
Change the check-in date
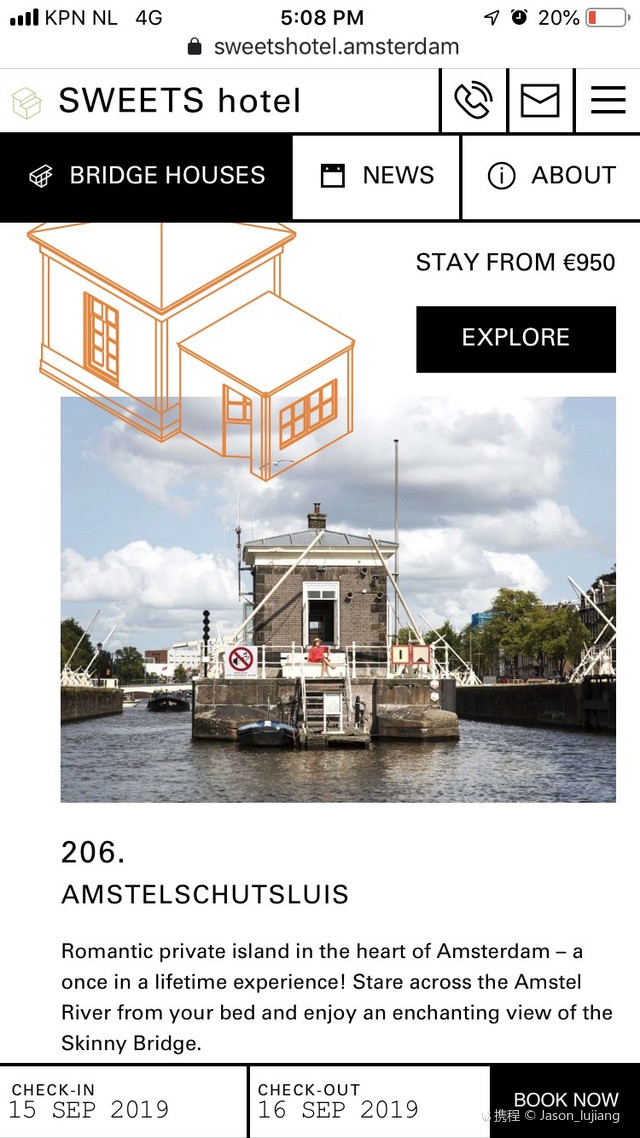[x=122, y=1101]
